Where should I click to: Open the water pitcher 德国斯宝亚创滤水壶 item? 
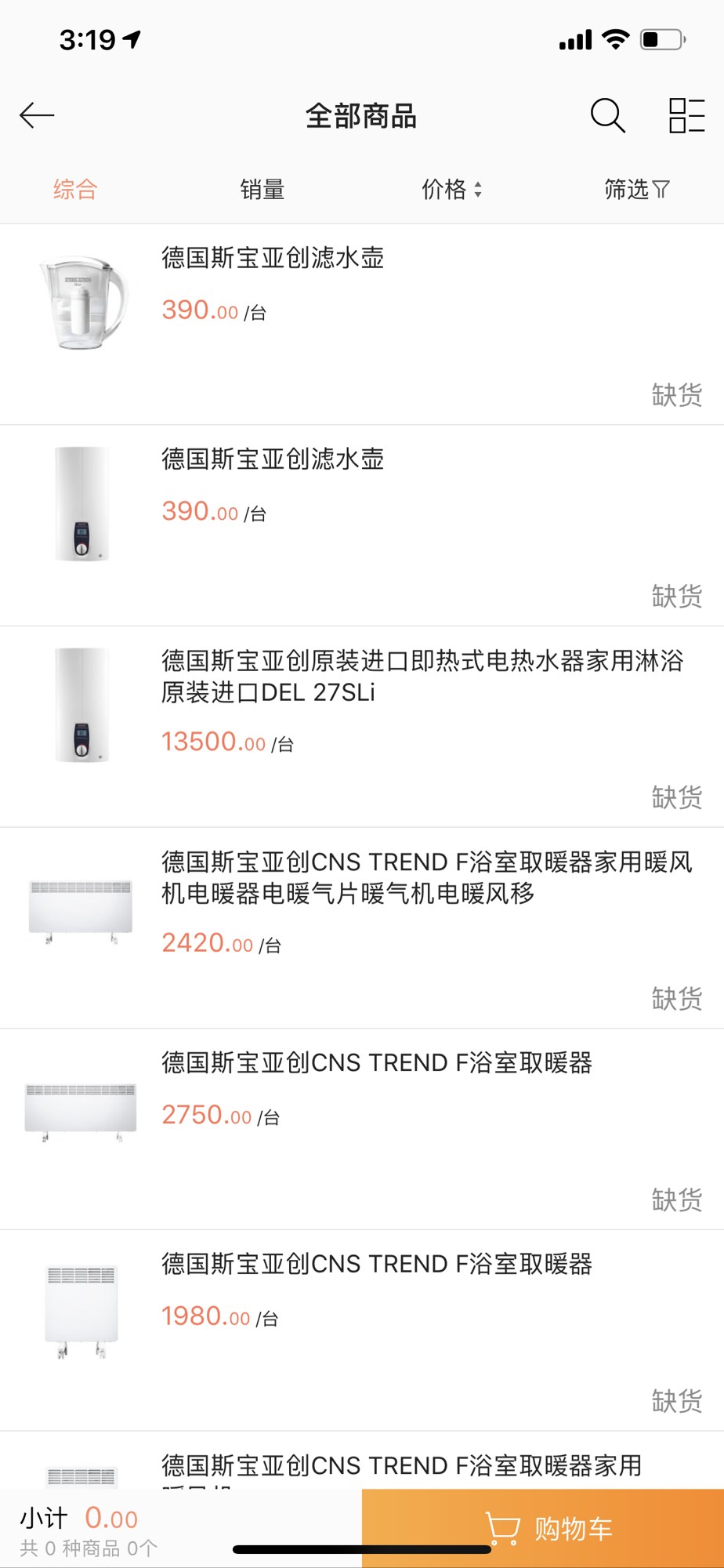pos(273,258)
